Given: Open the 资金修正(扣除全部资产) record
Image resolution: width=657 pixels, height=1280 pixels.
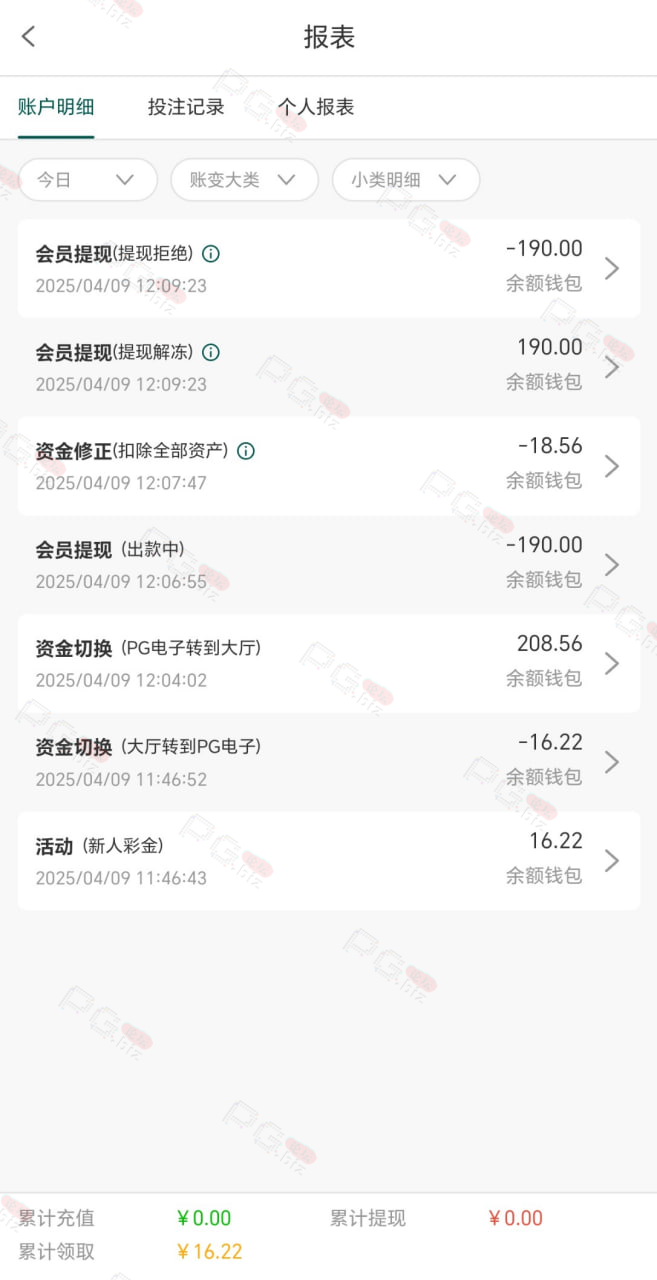Looking at the screenshot, I should coord(329,466).
